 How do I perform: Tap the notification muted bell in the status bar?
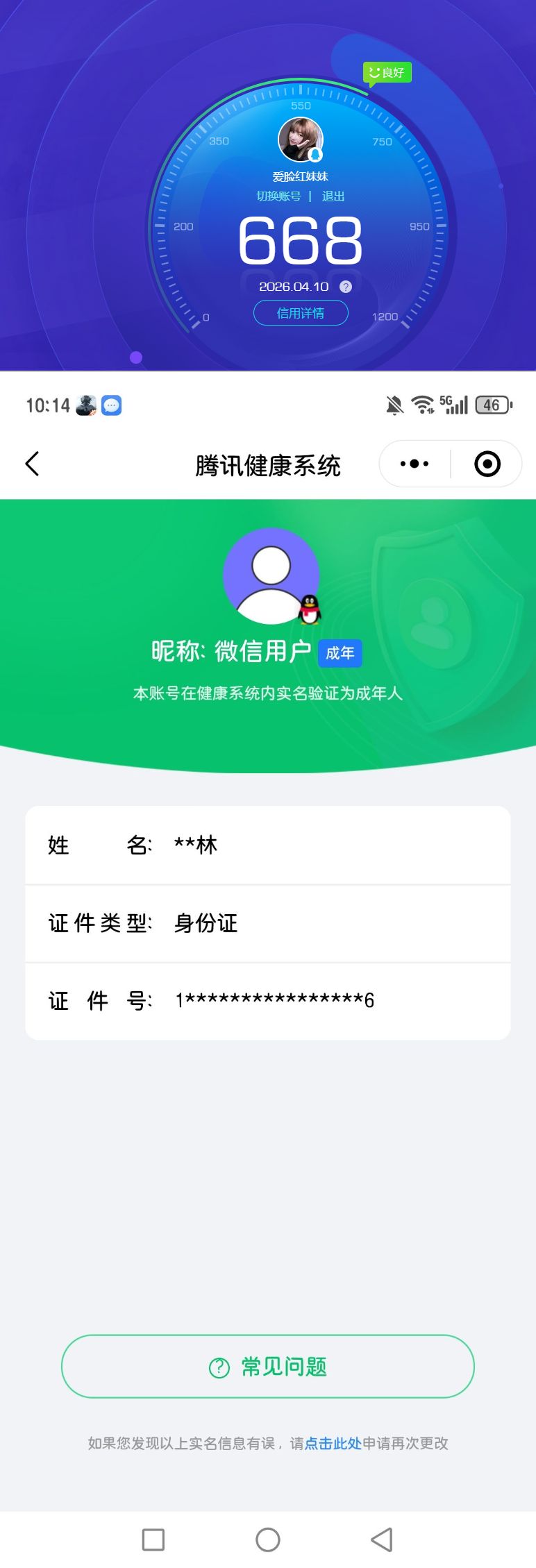tap(394, 405)
